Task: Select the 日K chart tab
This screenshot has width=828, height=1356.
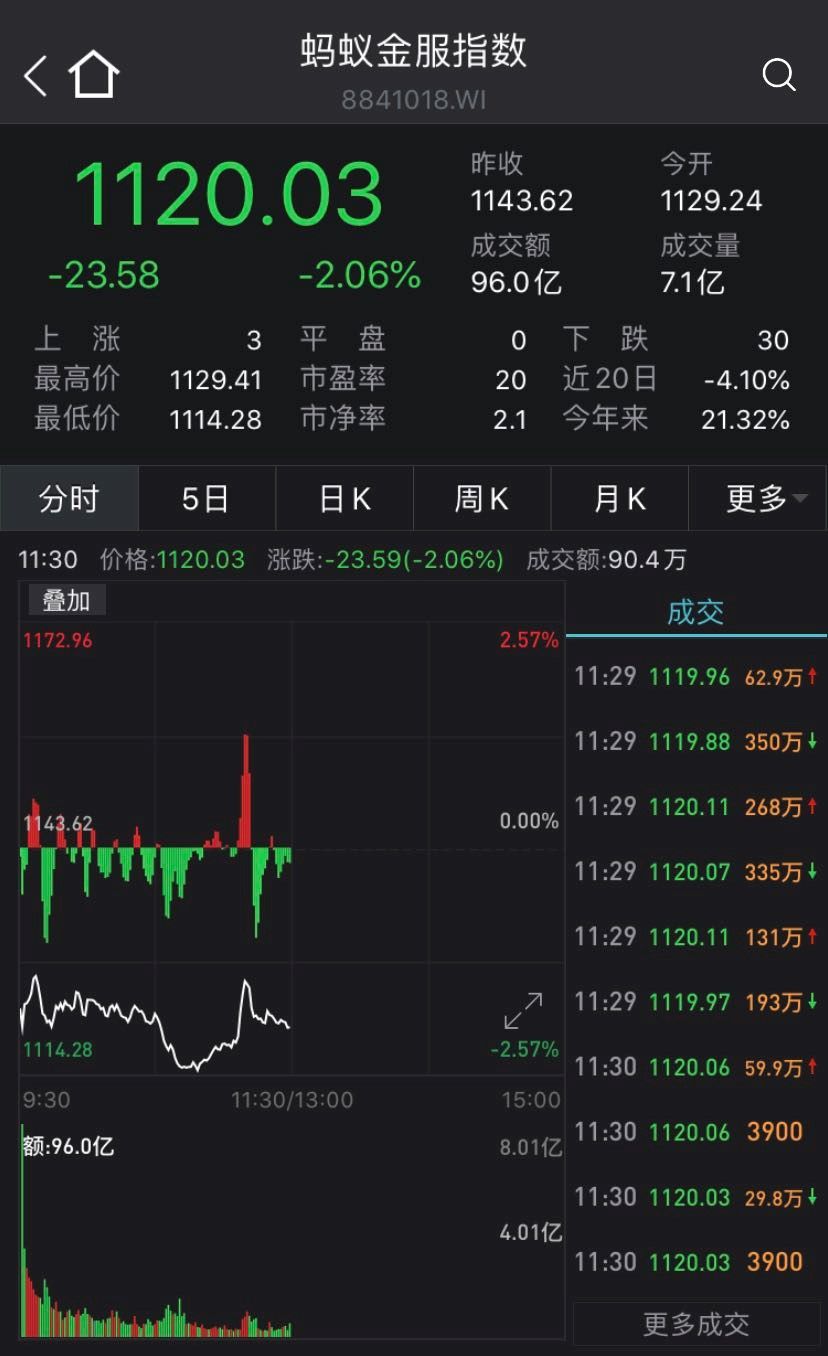Action: coord(344,498)
